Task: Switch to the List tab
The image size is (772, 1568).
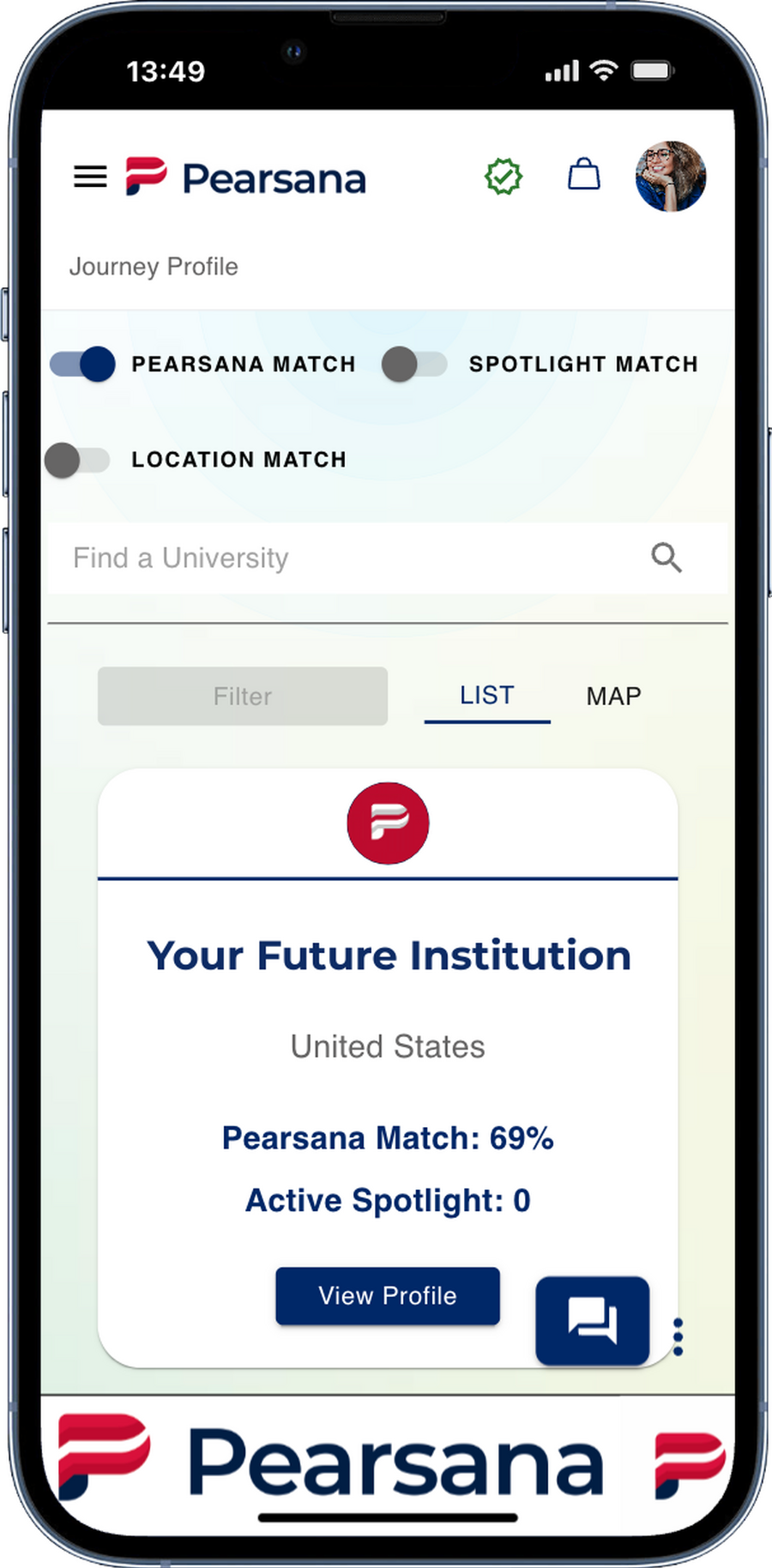Action: (486, 696)
